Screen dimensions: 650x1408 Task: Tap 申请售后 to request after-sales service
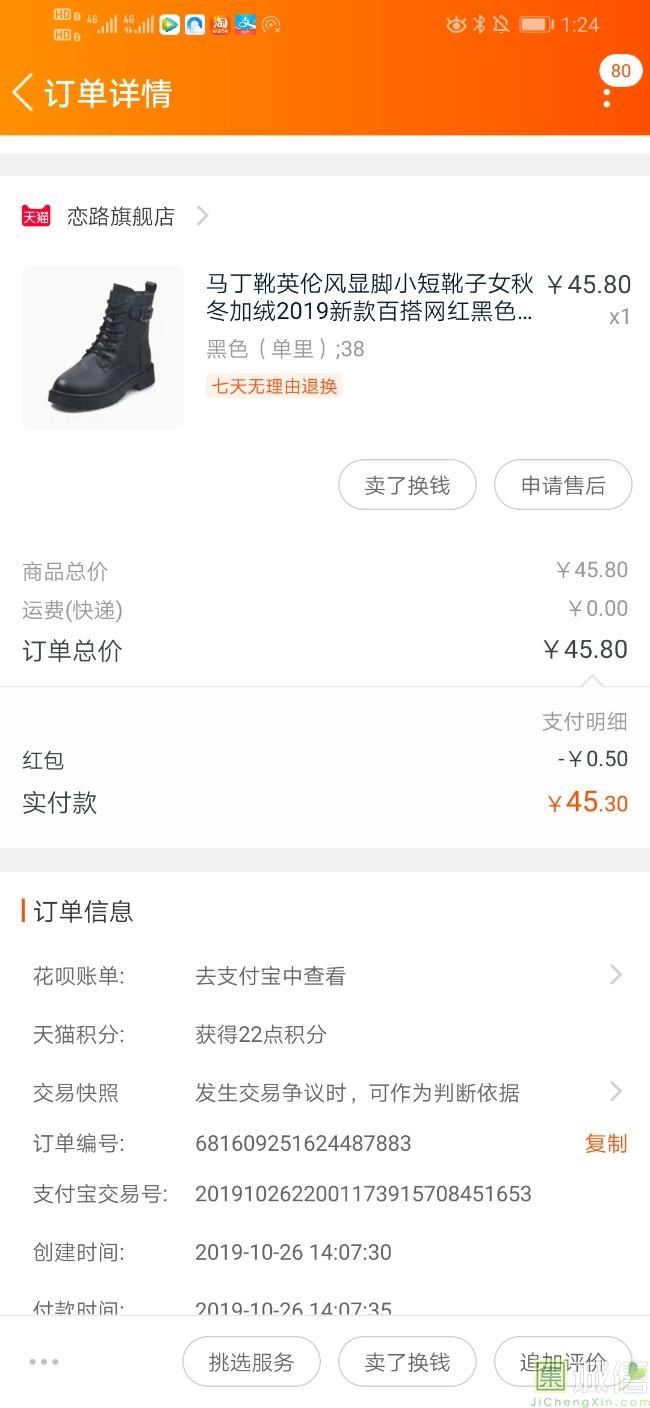[x=563, y=485]
